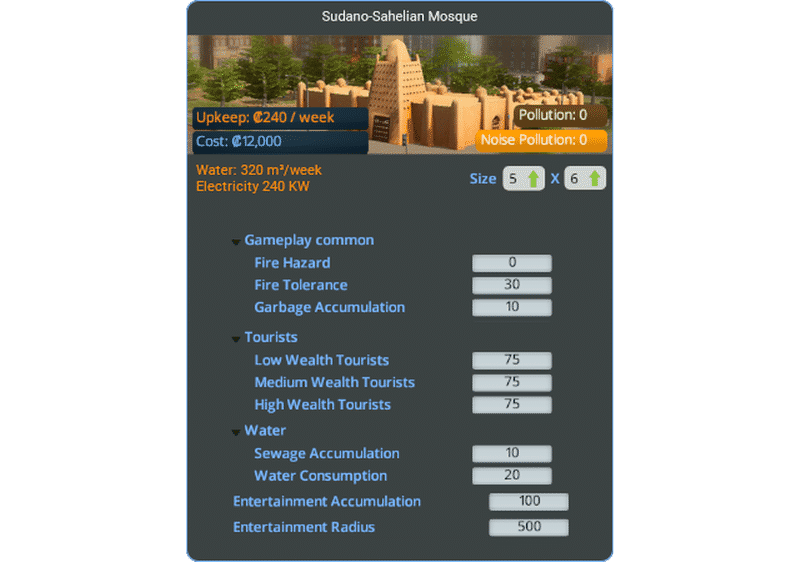Increase the building width size 5
The width and height of the screenshot is (800, 562).
point(533,179)
